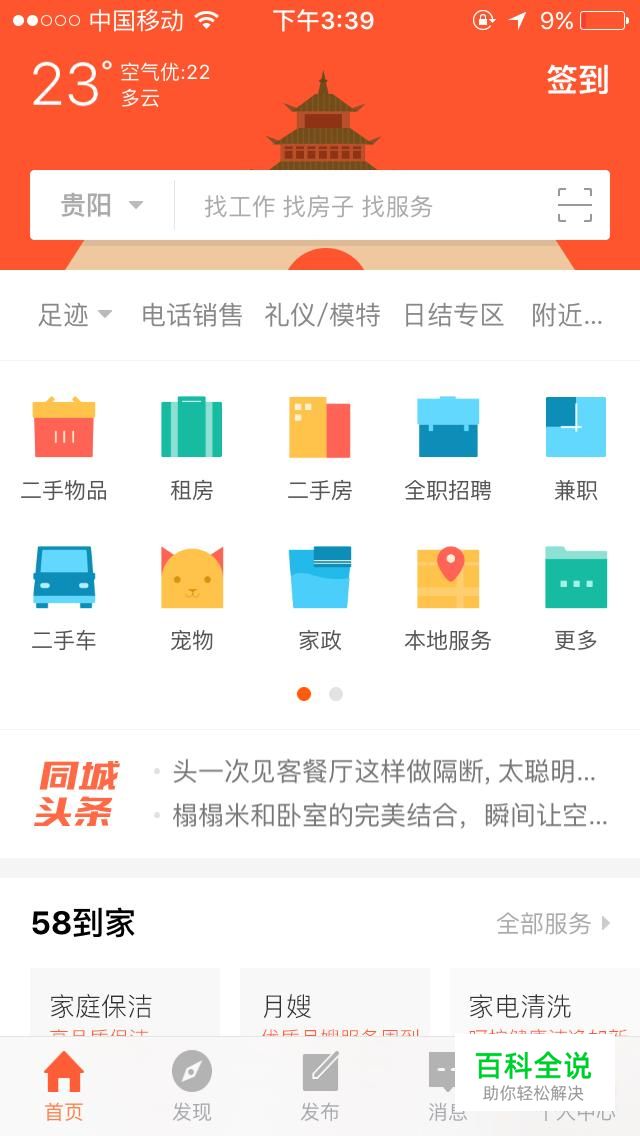The height and width of the screenshot is (1136, 640).
Task: Tap the 找工作 找房子 找服务 search field
Action: point(360,207)
